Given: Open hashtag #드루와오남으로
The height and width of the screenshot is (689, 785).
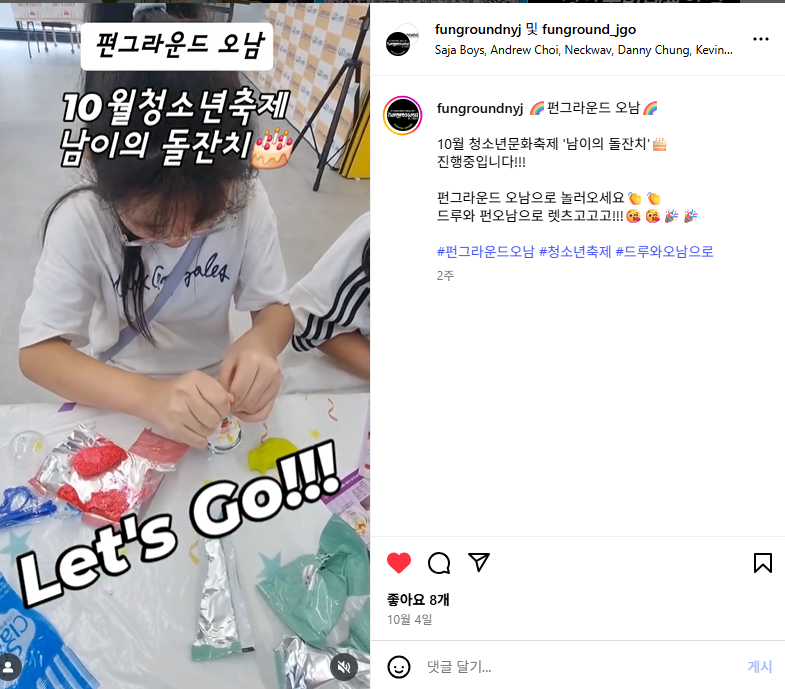Looking at the screenshot, I should coord(664,251).
